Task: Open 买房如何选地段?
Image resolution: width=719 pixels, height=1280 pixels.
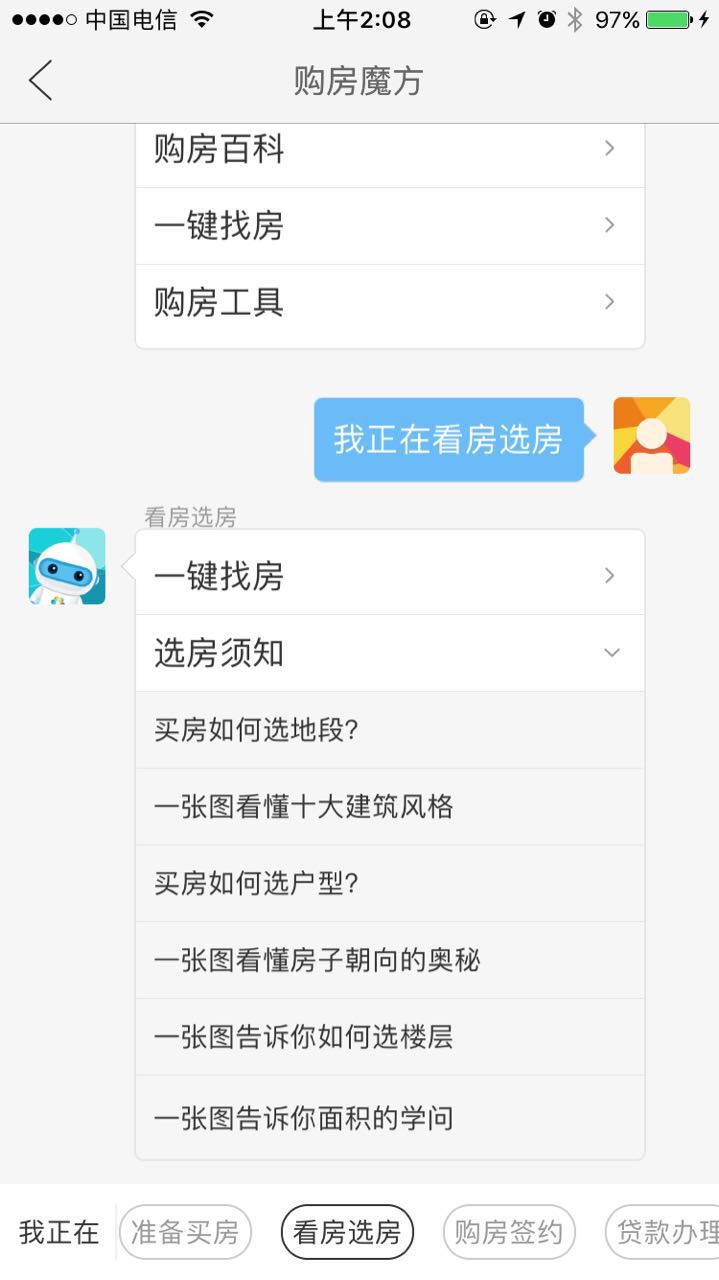Action: (389, 730)
